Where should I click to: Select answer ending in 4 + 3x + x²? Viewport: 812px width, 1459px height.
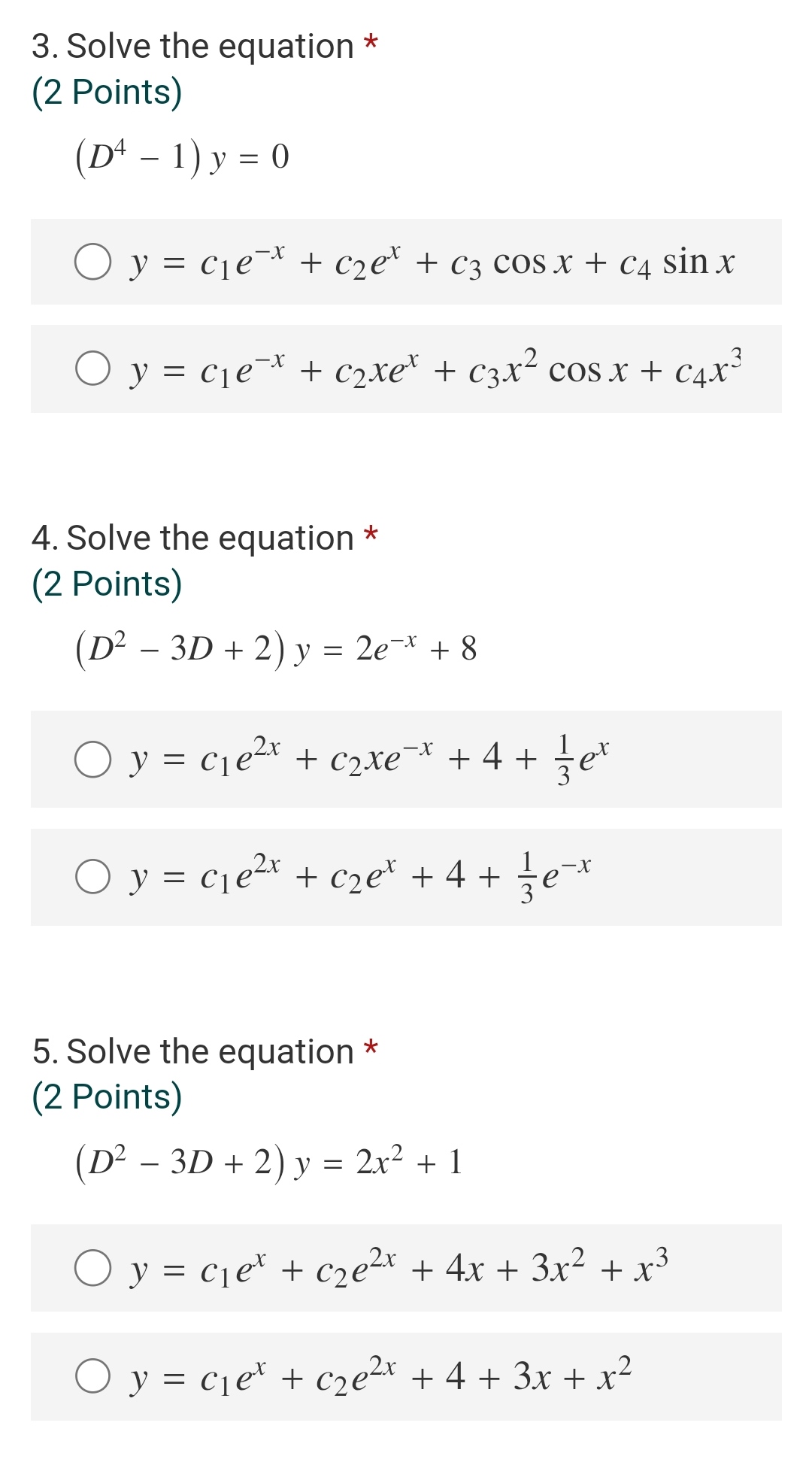pyautogui.click(x=92, y=1374)
